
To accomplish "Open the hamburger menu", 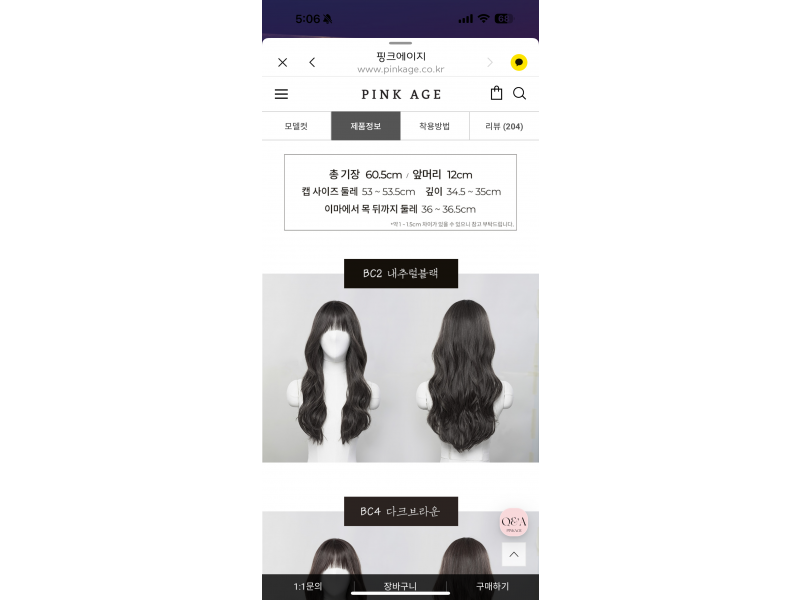I will (281, 94).
